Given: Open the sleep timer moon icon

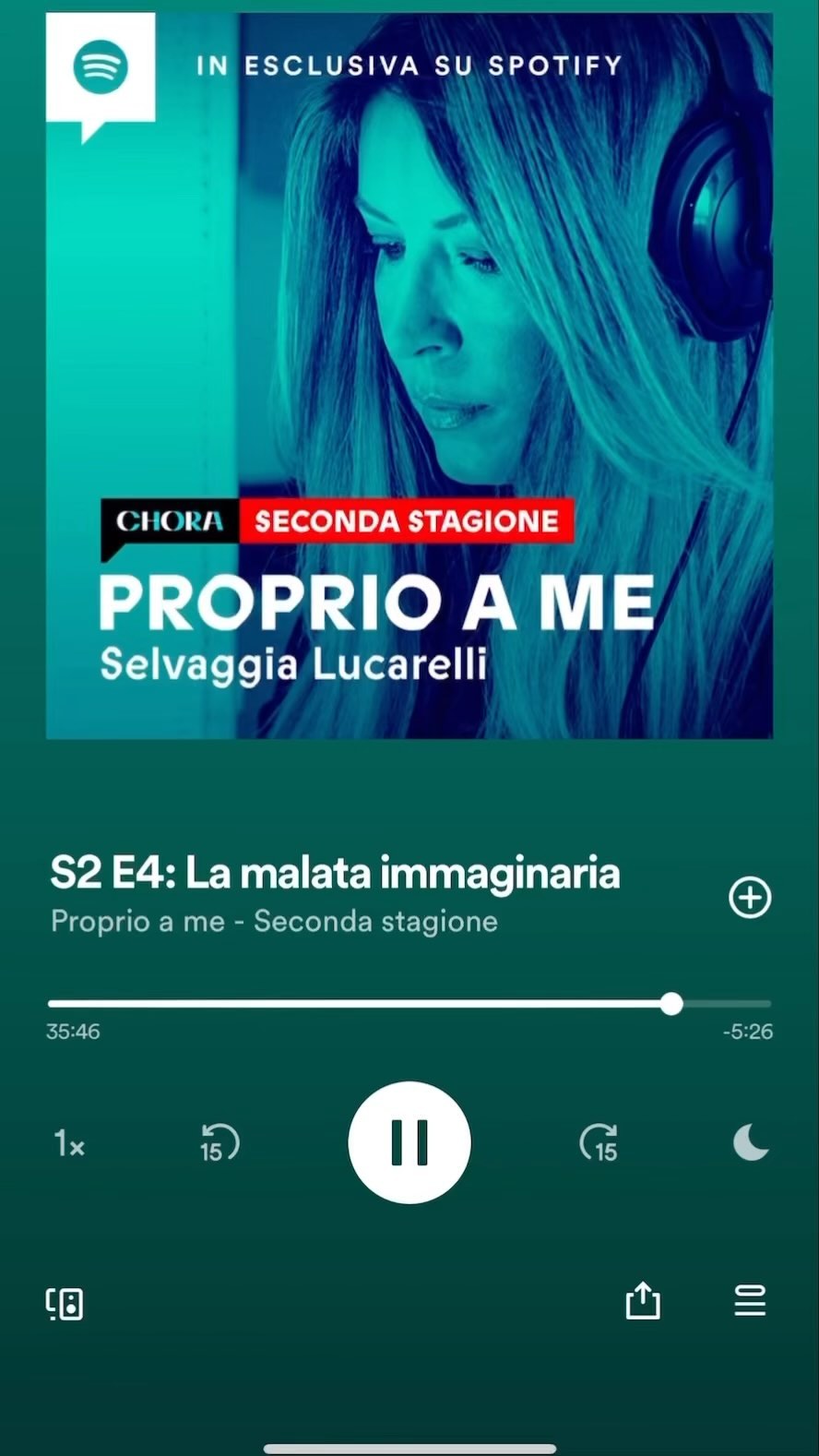Looking at the screenshot, I should [751, 1143].
